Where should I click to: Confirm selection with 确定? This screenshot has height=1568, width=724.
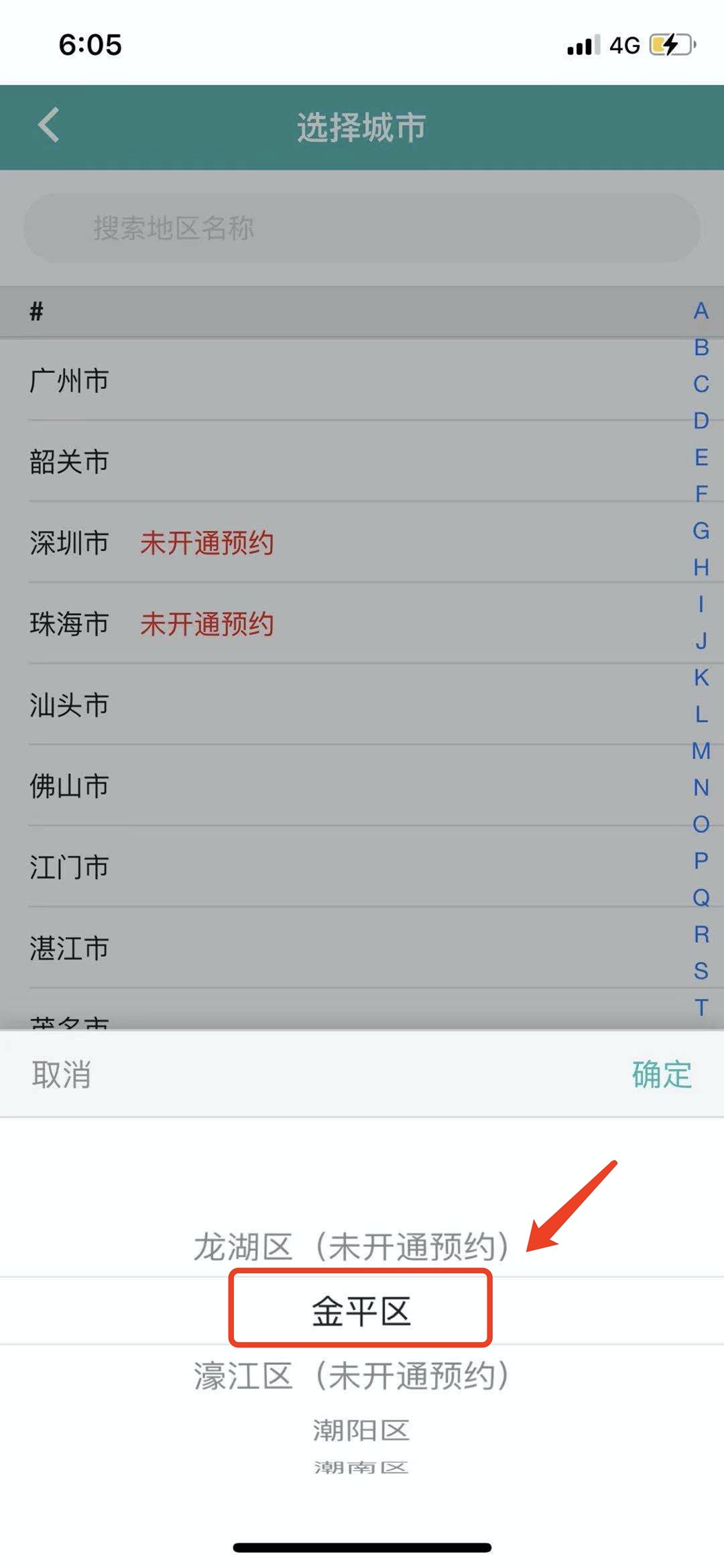(661, 1075)
